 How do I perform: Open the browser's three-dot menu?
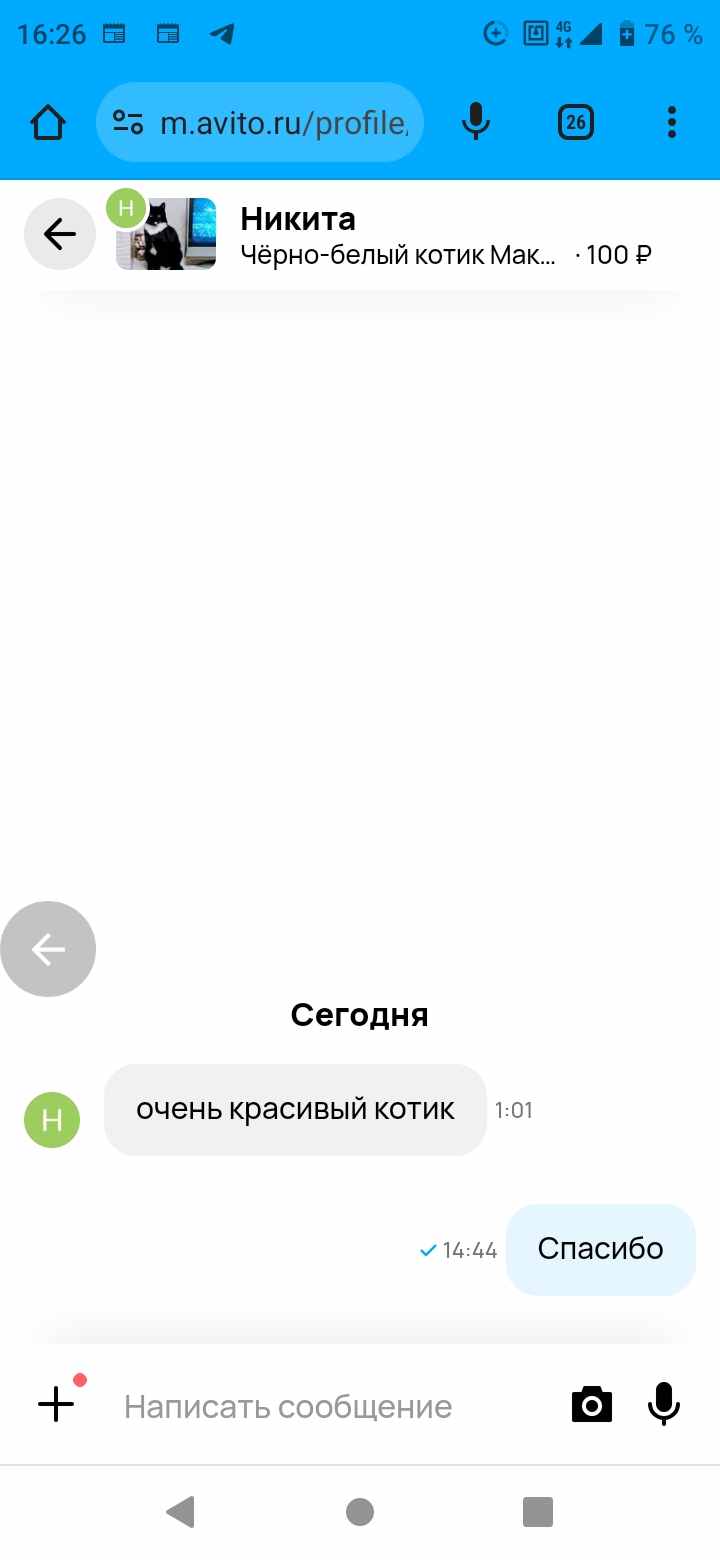point(671,123)
